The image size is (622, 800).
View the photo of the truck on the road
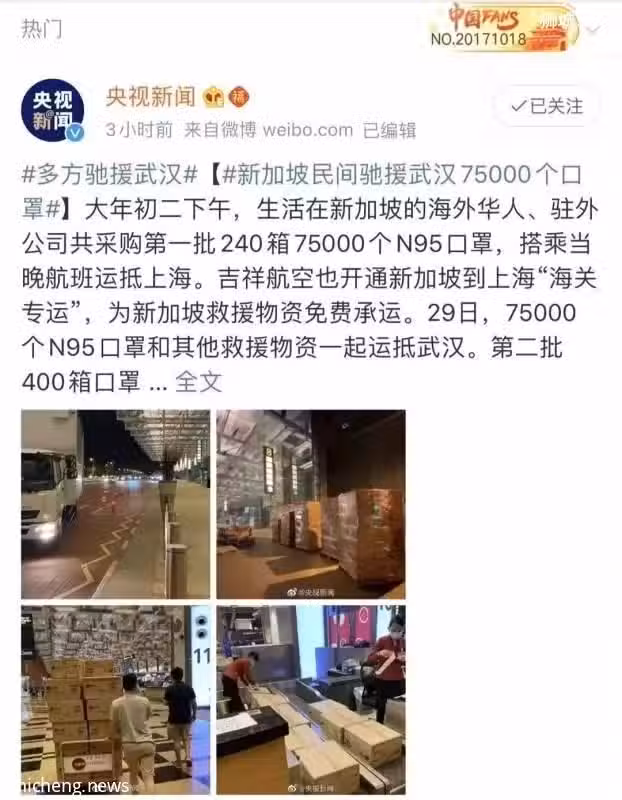click(116, 504)
